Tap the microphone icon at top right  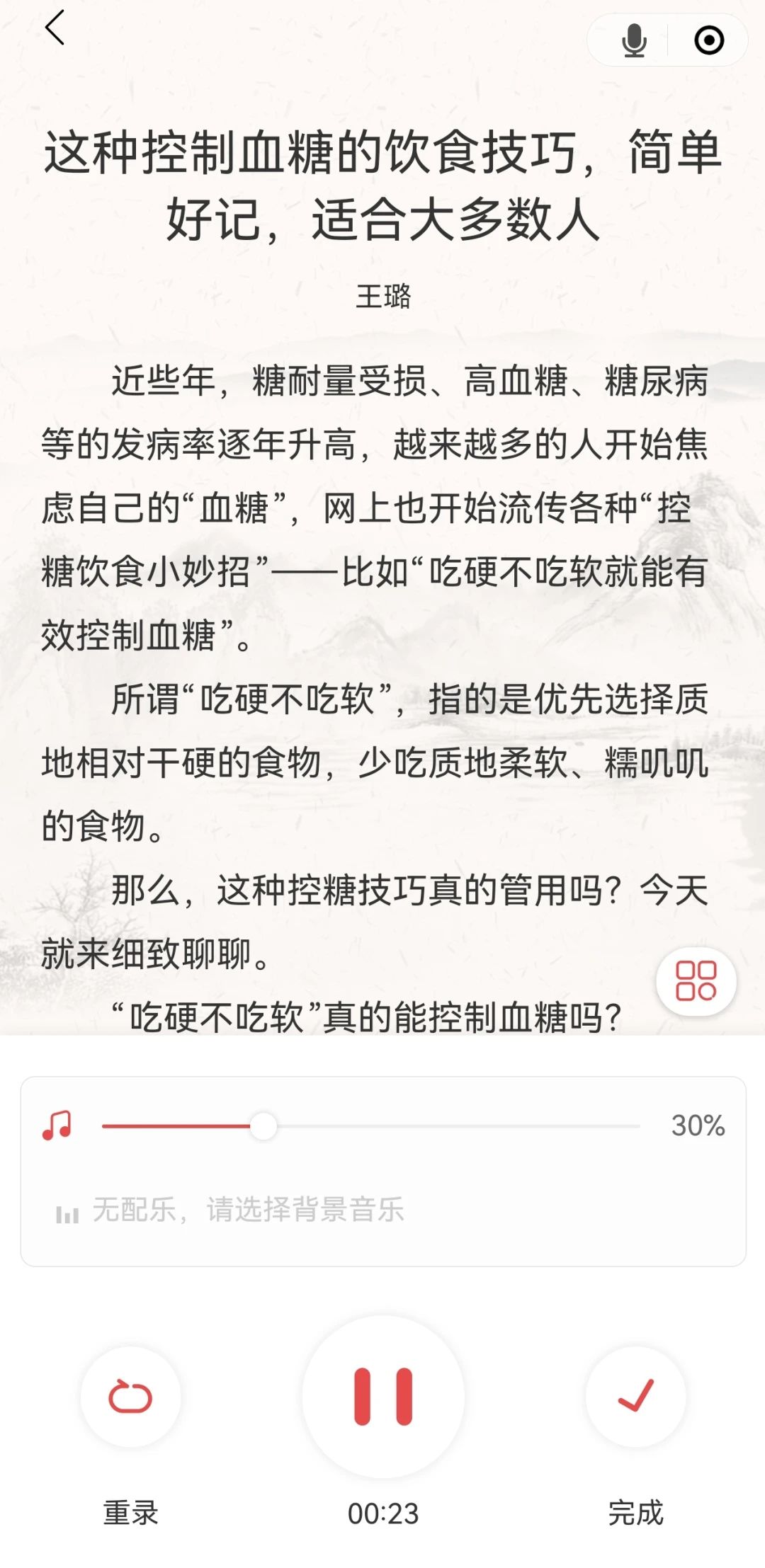[x=634, y=41]
